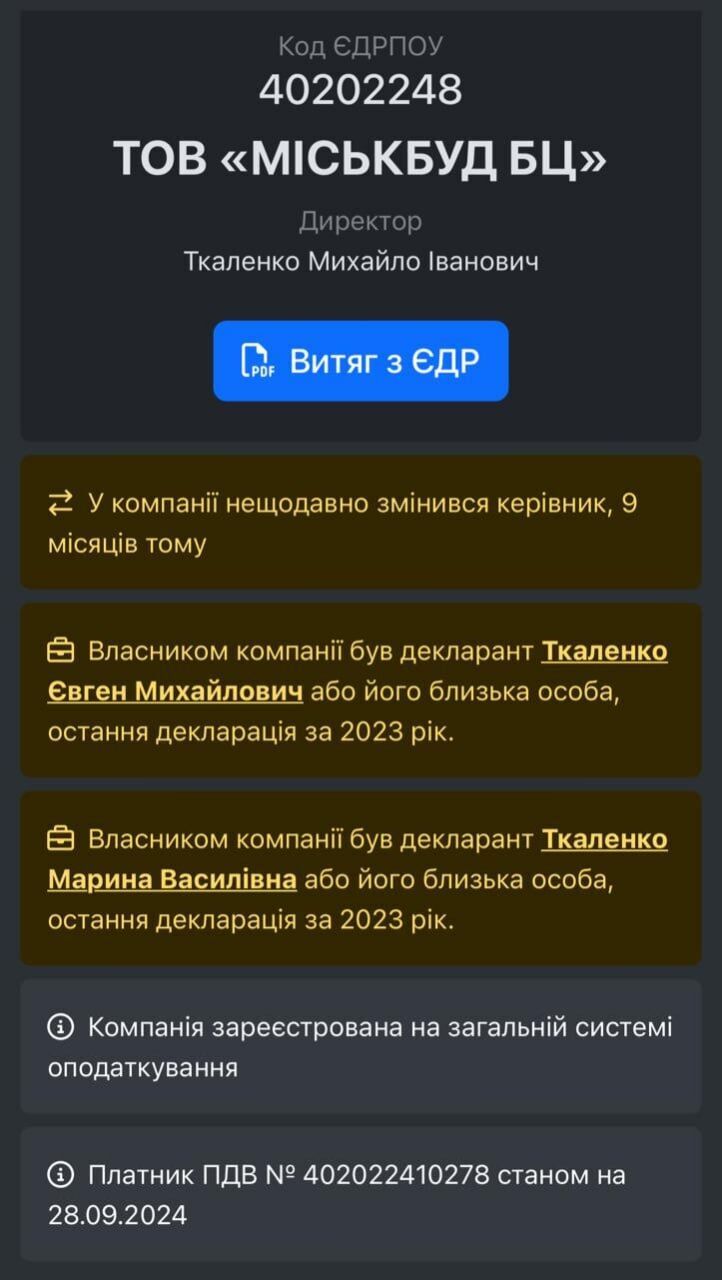This screenshot has height=1280, width=722.
Task: Open declarant Ткаленко Марина Василівна link
Action: pos(172,879)
